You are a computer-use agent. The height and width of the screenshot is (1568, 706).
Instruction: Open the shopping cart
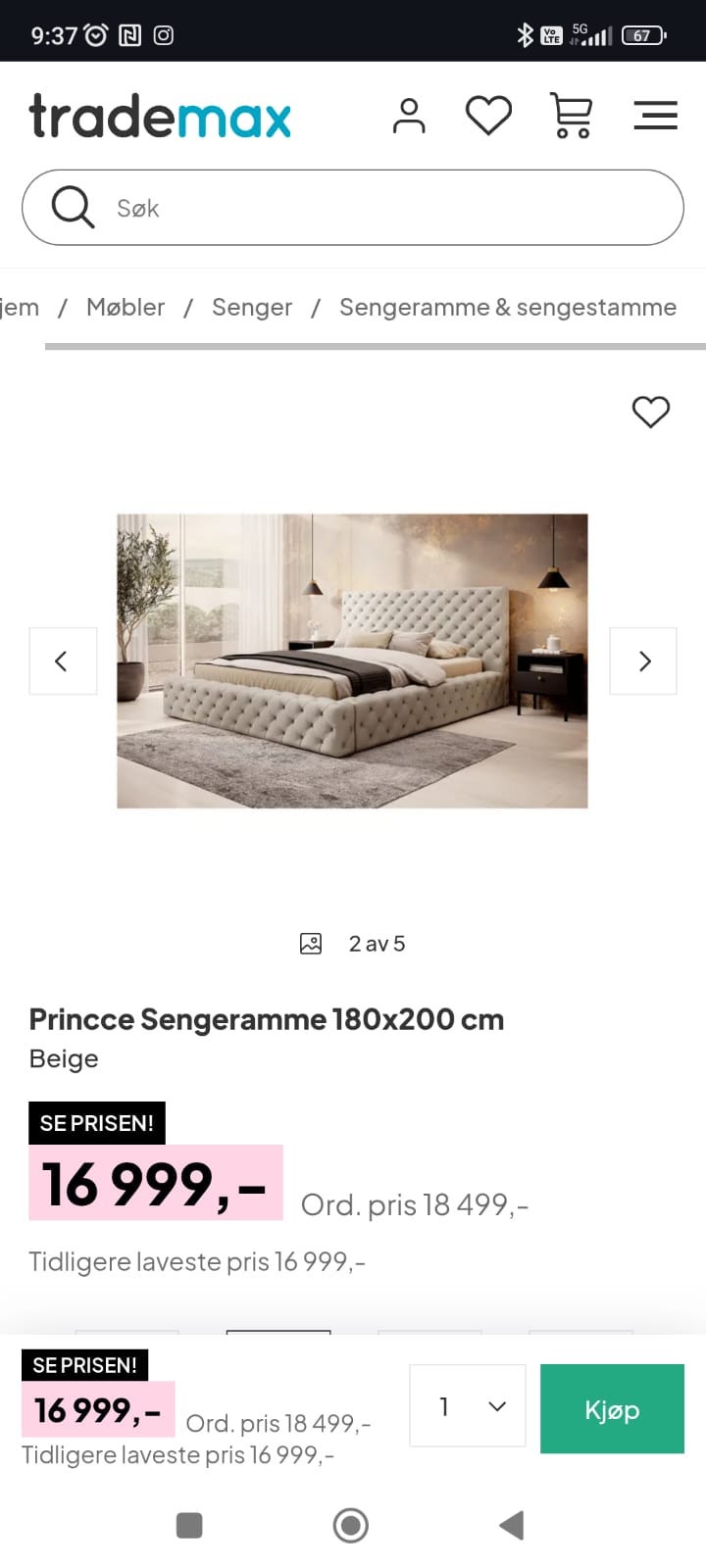570,115
